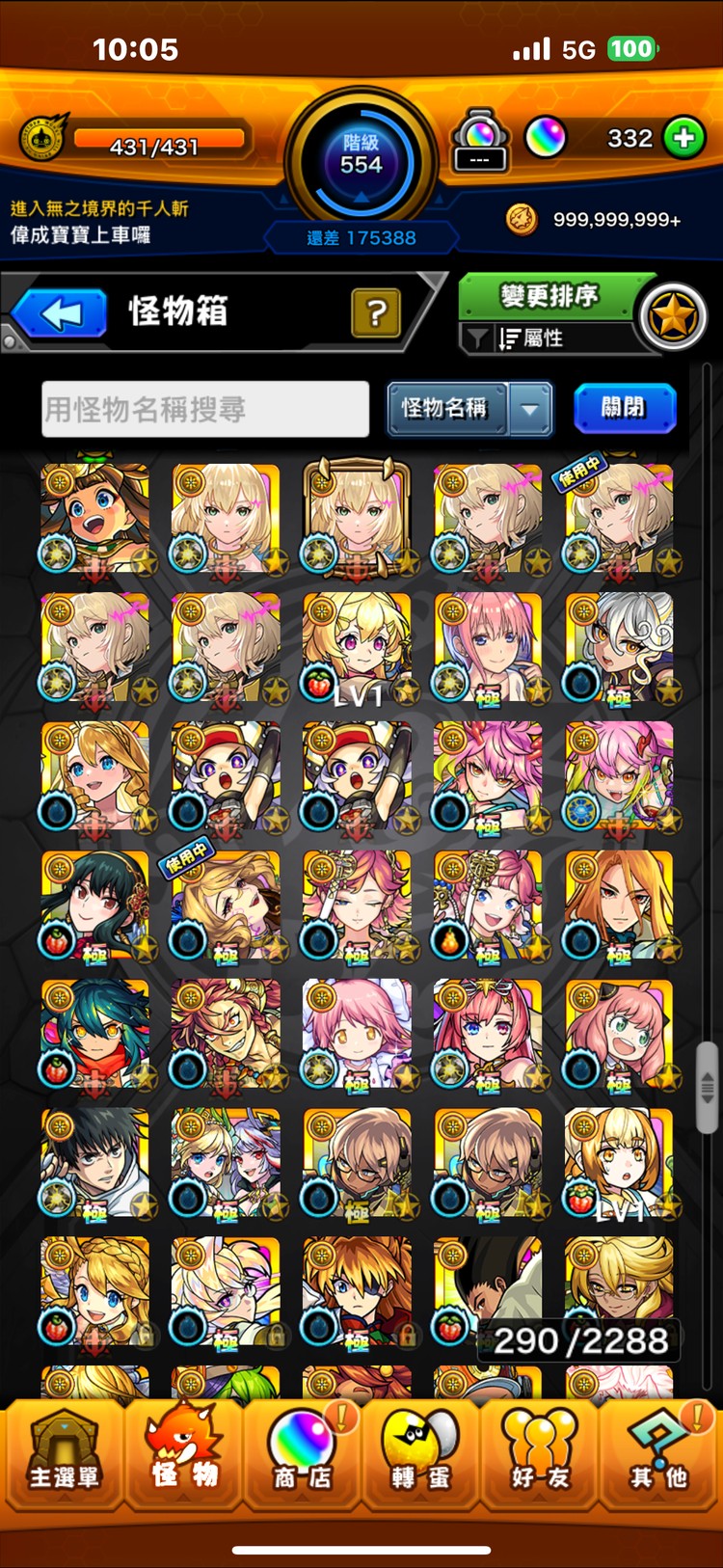Switch to the 怪物 tab

pos(183,1456)
